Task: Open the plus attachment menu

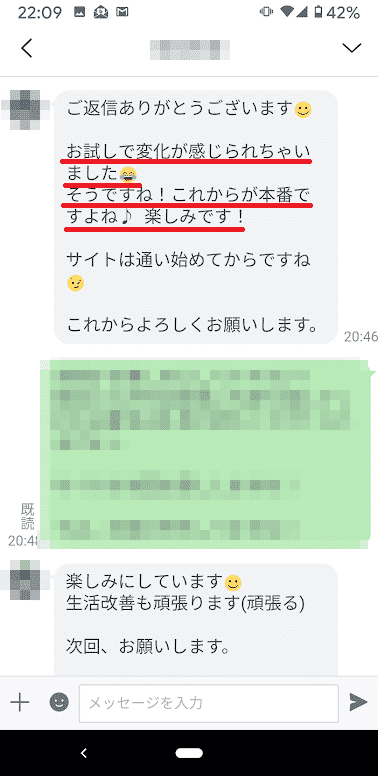Action: pos(20,702)
